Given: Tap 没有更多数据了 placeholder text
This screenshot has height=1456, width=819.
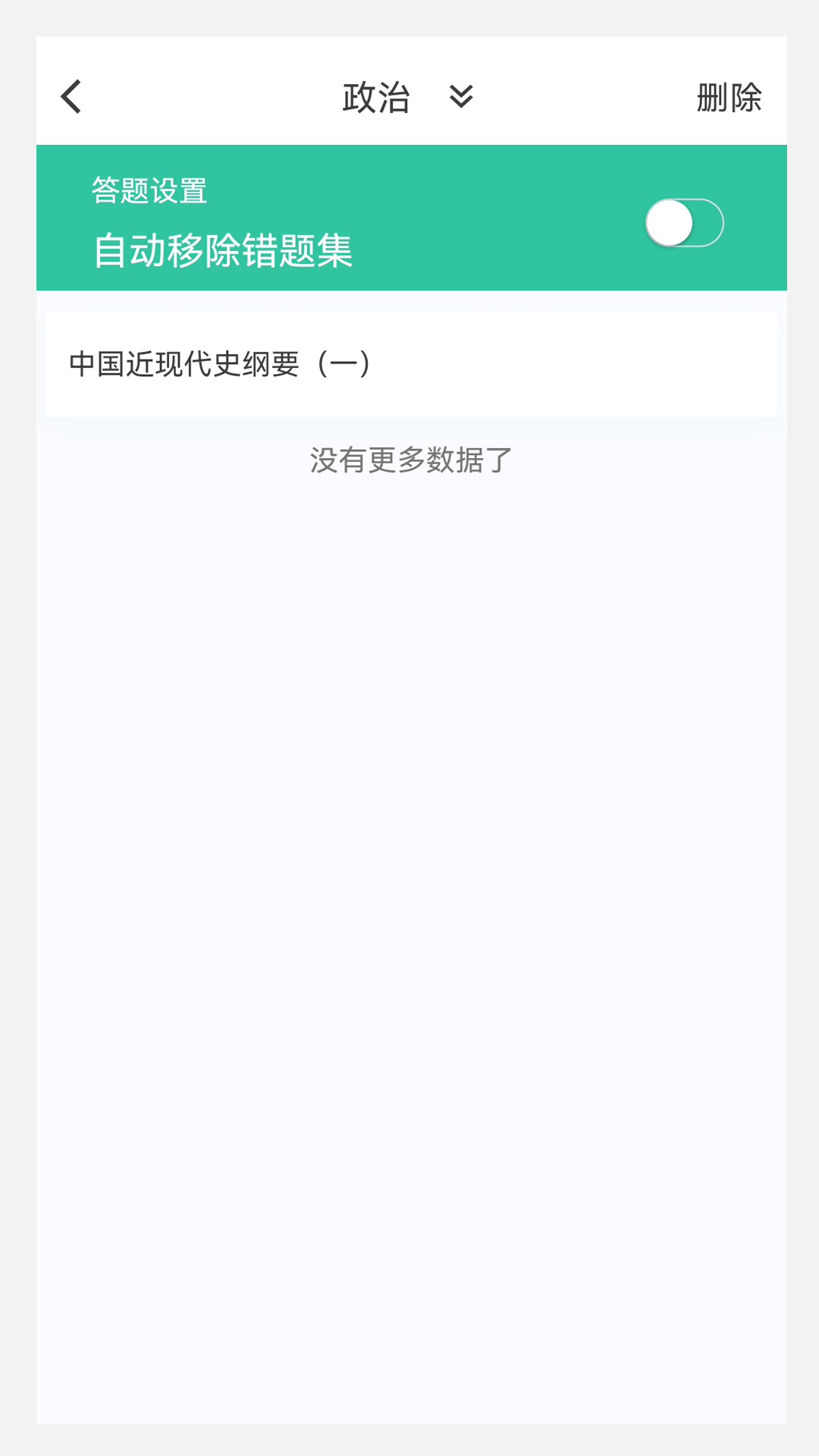Looking at the screenshot, I should pyautogui.click(x=409, y=461).
